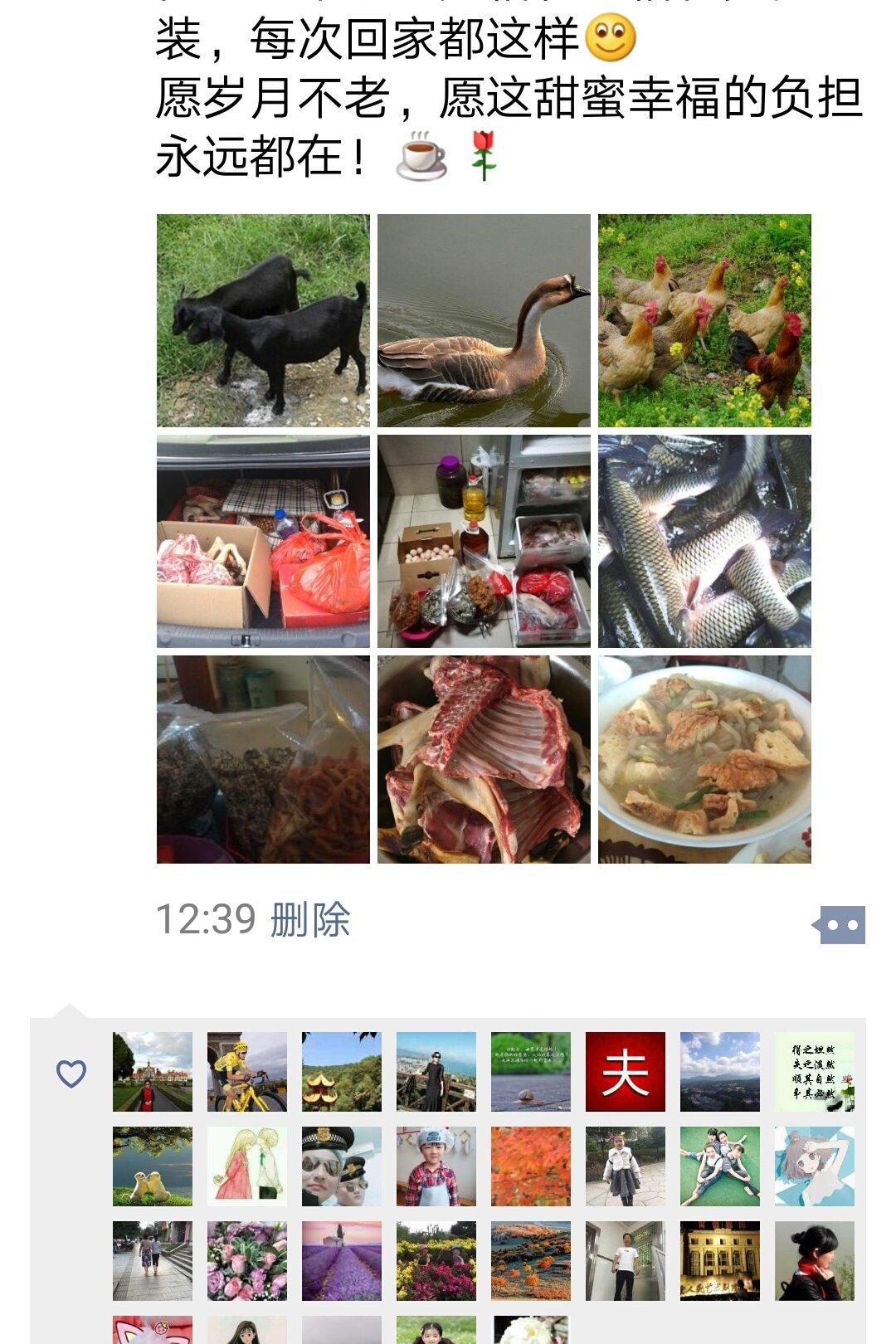View the swimming goose photo
896x1344 pixels.
[x=484, y=320]
